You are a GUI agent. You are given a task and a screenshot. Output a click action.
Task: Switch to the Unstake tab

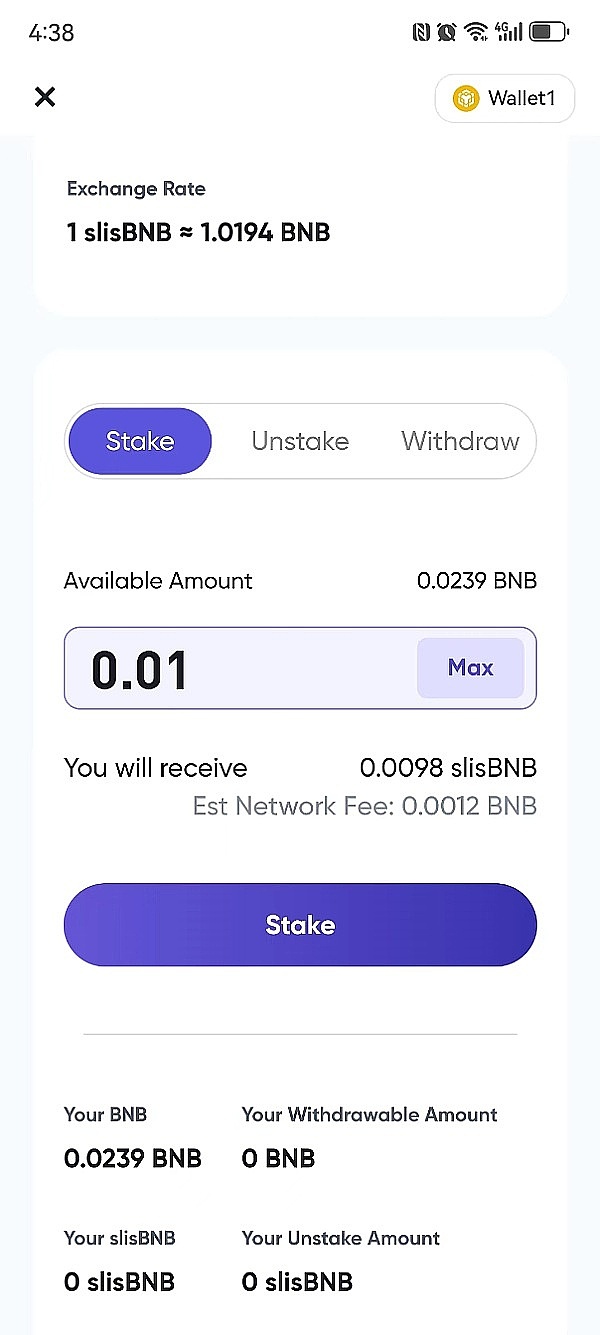[x=300, y=441]
